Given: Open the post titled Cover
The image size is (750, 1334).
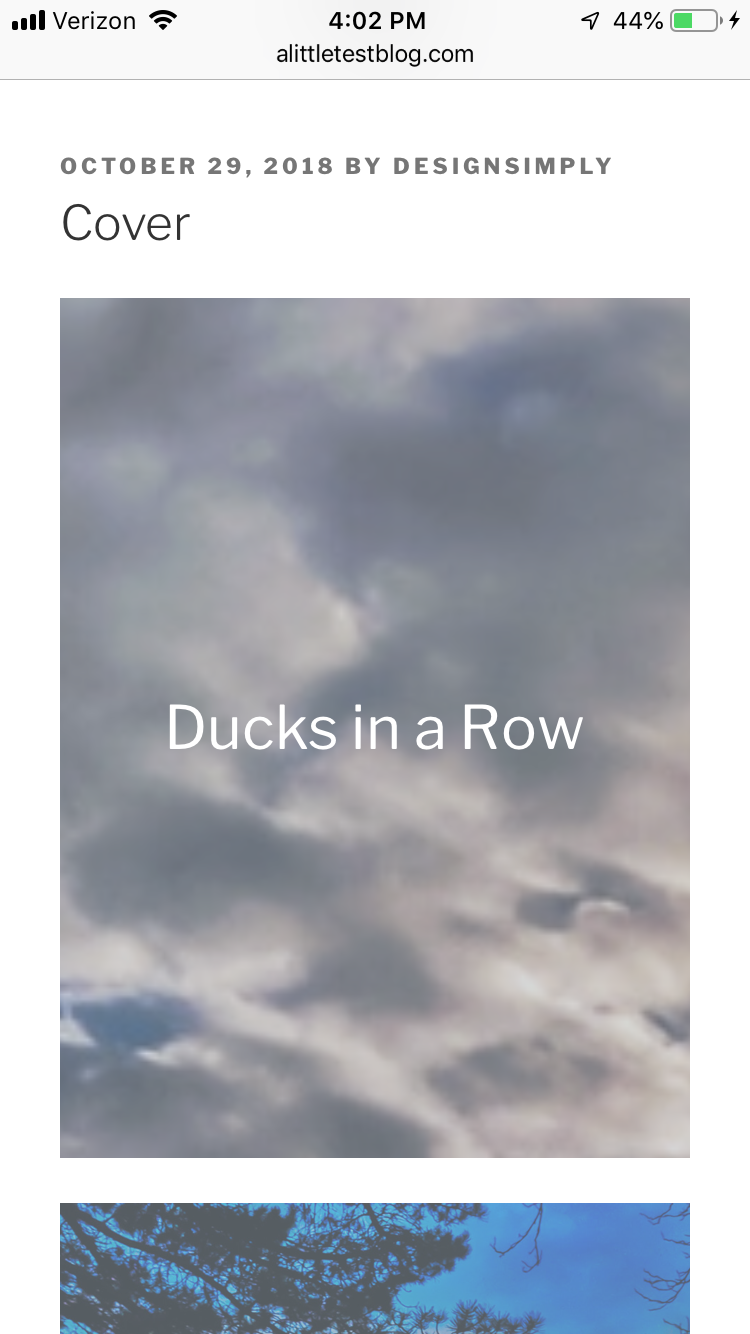Looking at the screenshot, I should (x=124, y=224).
